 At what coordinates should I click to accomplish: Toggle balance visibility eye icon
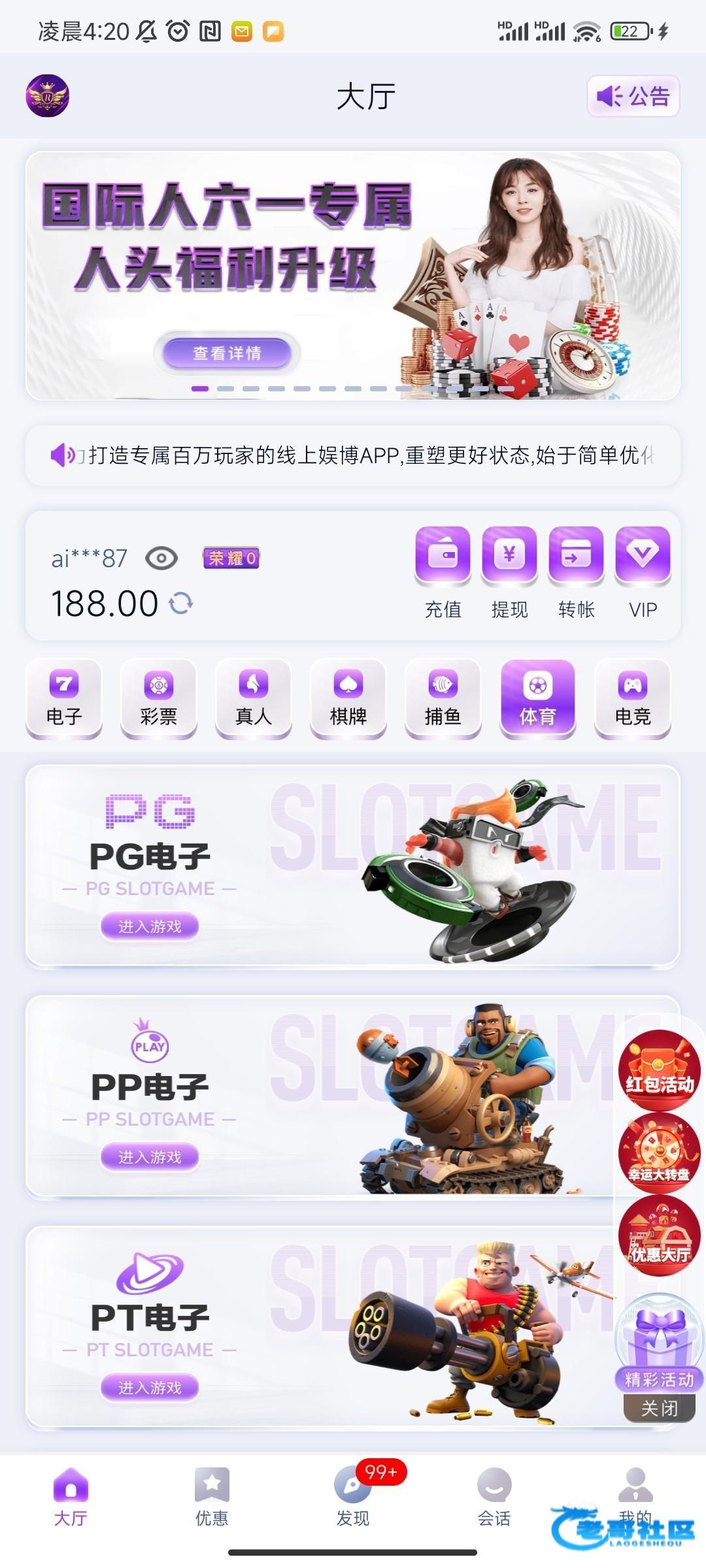(x=161, y=559)
